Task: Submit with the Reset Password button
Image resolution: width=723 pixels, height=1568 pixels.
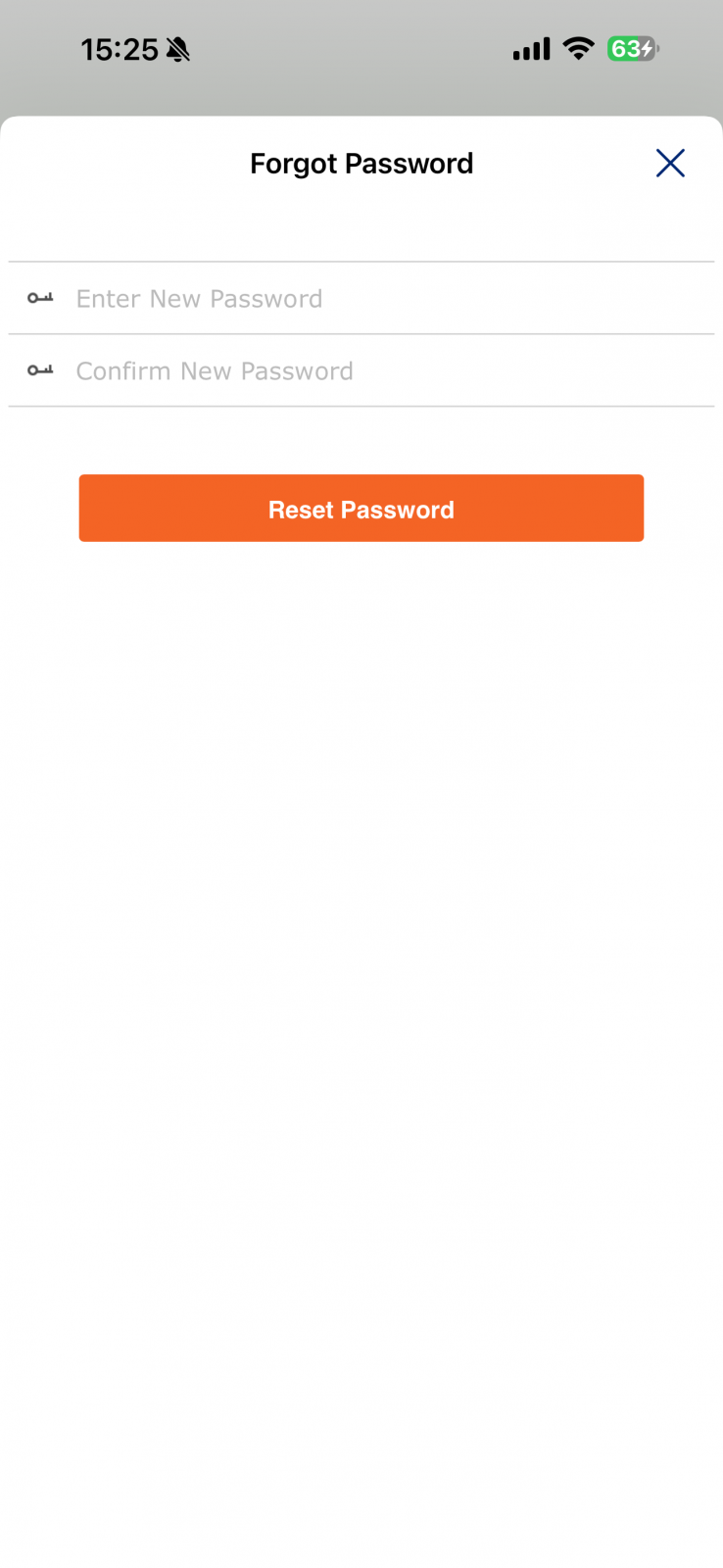Action: click(361, 509)
